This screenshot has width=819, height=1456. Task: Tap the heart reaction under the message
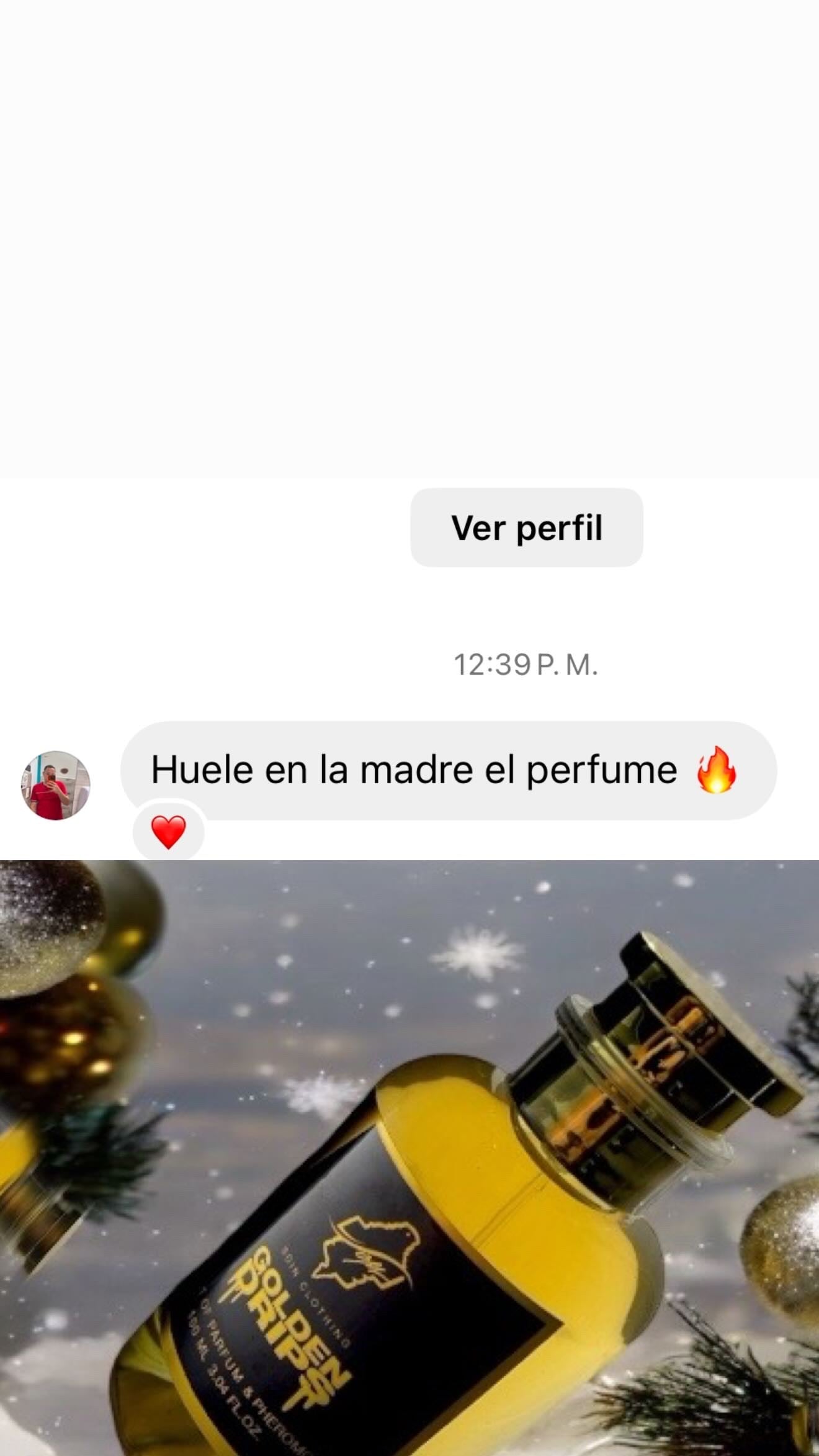(169, 832)
